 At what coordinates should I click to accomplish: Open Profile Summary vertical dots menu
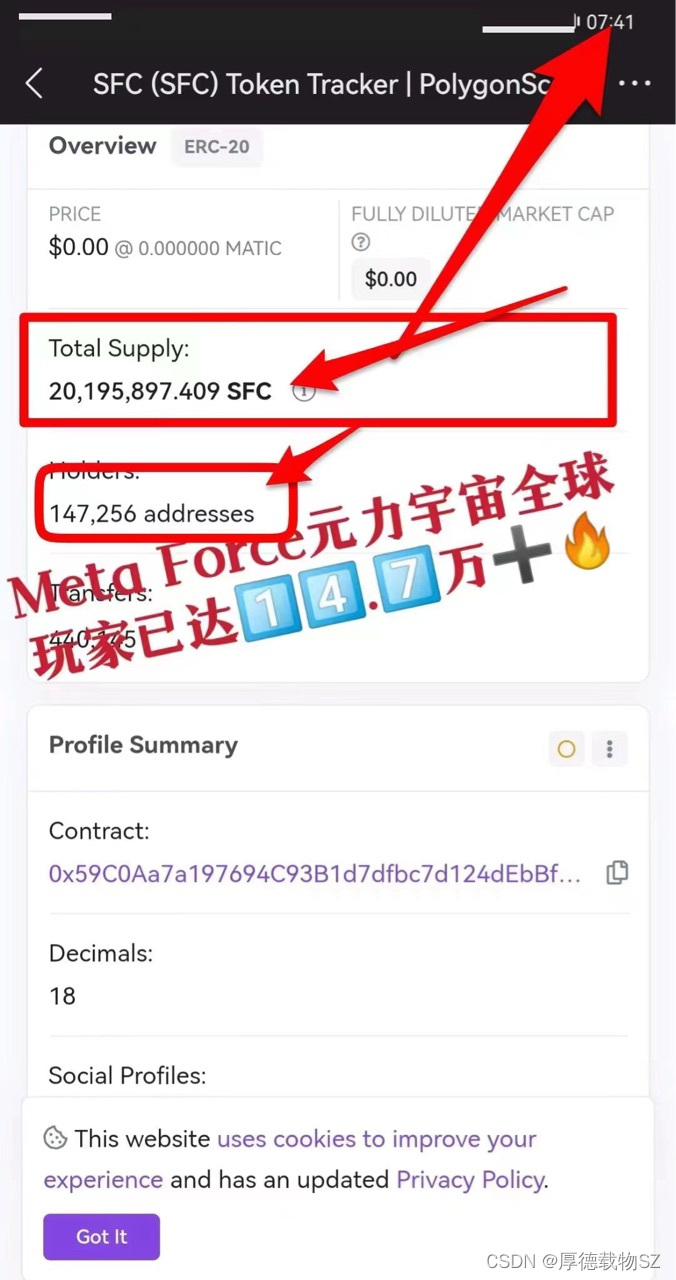click(x=609, y=748)
